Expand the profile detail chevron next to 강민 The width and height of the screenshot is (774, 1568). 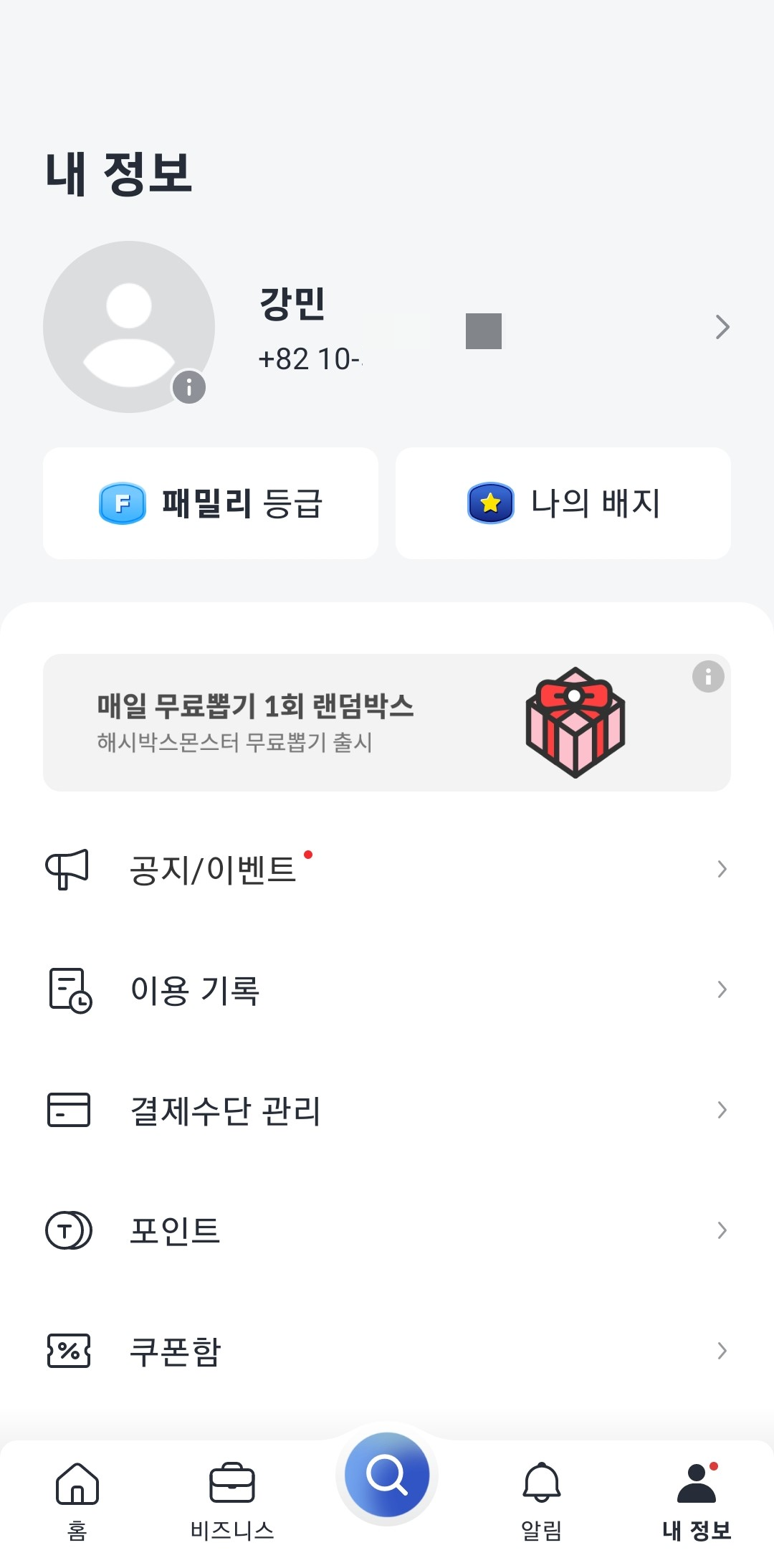[x=721, y=326]
